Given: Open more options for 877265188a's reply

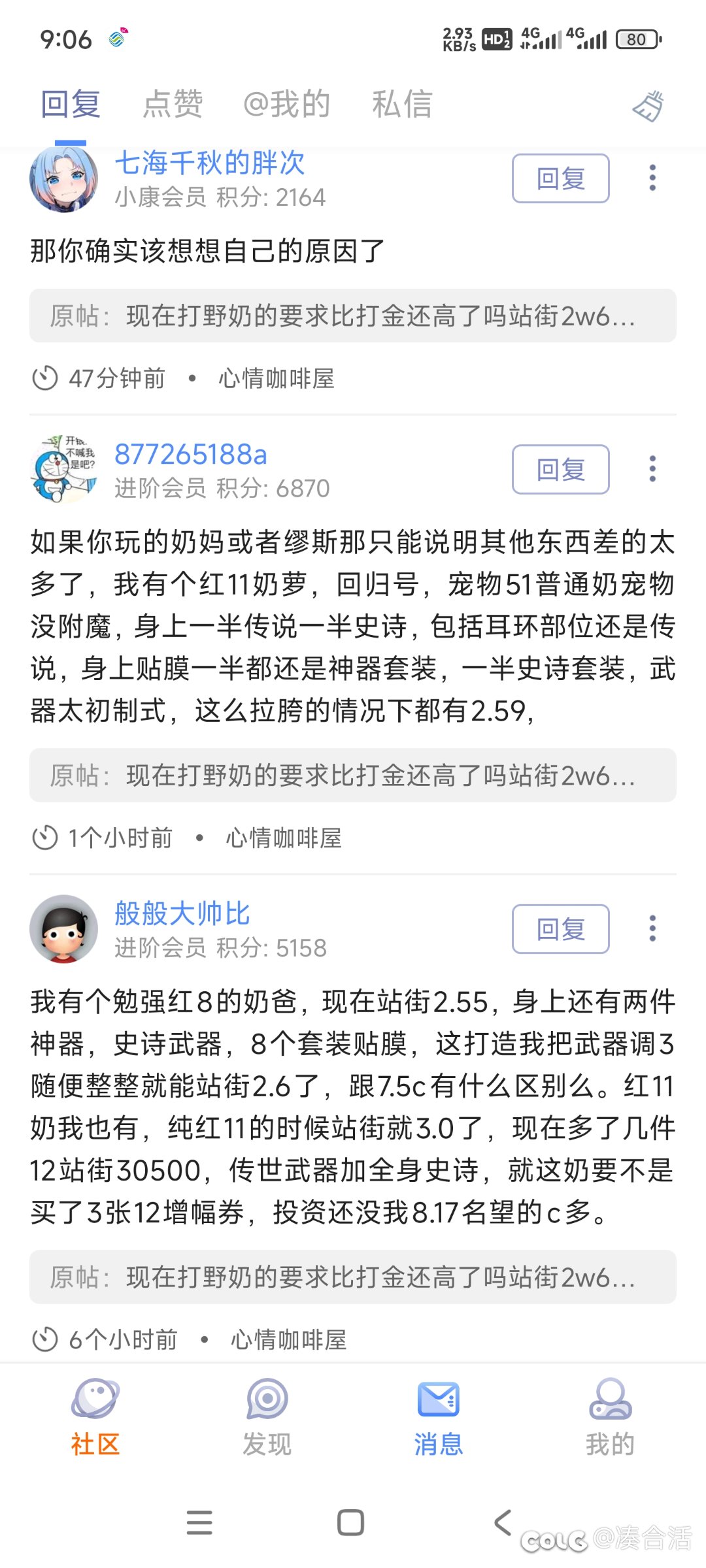Looking at the screenshot, I should coord(652,469).
